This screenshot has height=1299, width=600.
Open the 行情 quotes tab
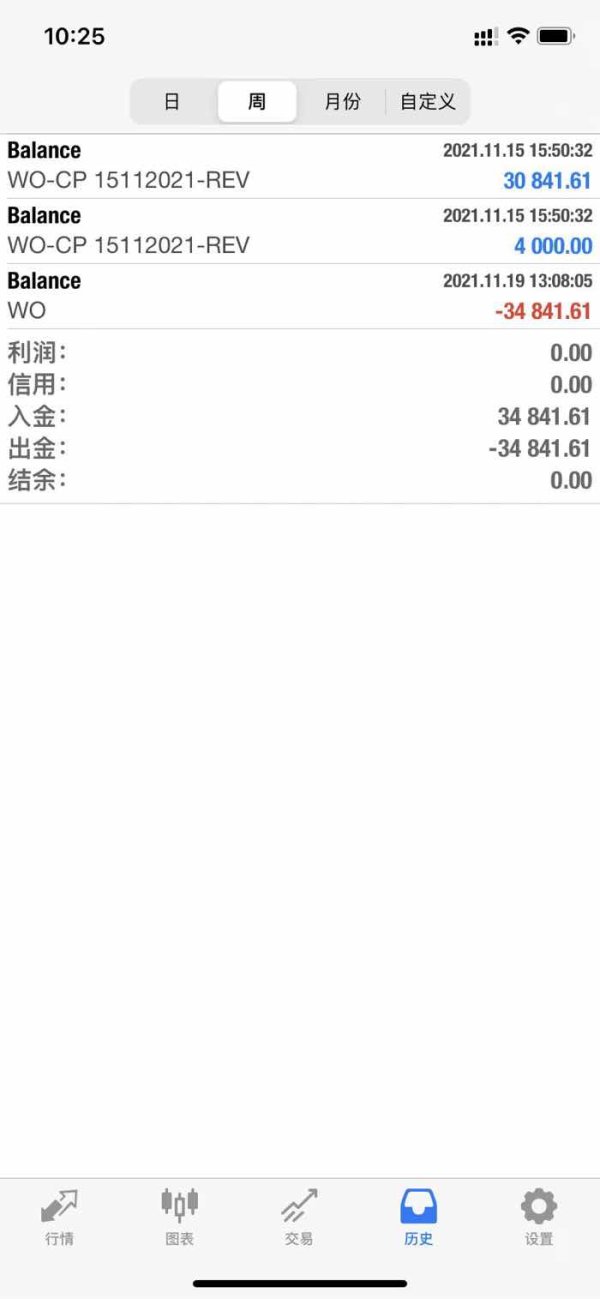[x=59, y=1217]
